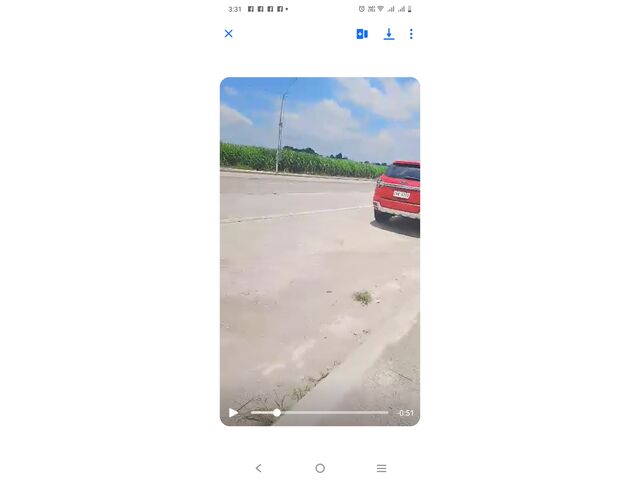Close the video viewer

pos(228,34)
